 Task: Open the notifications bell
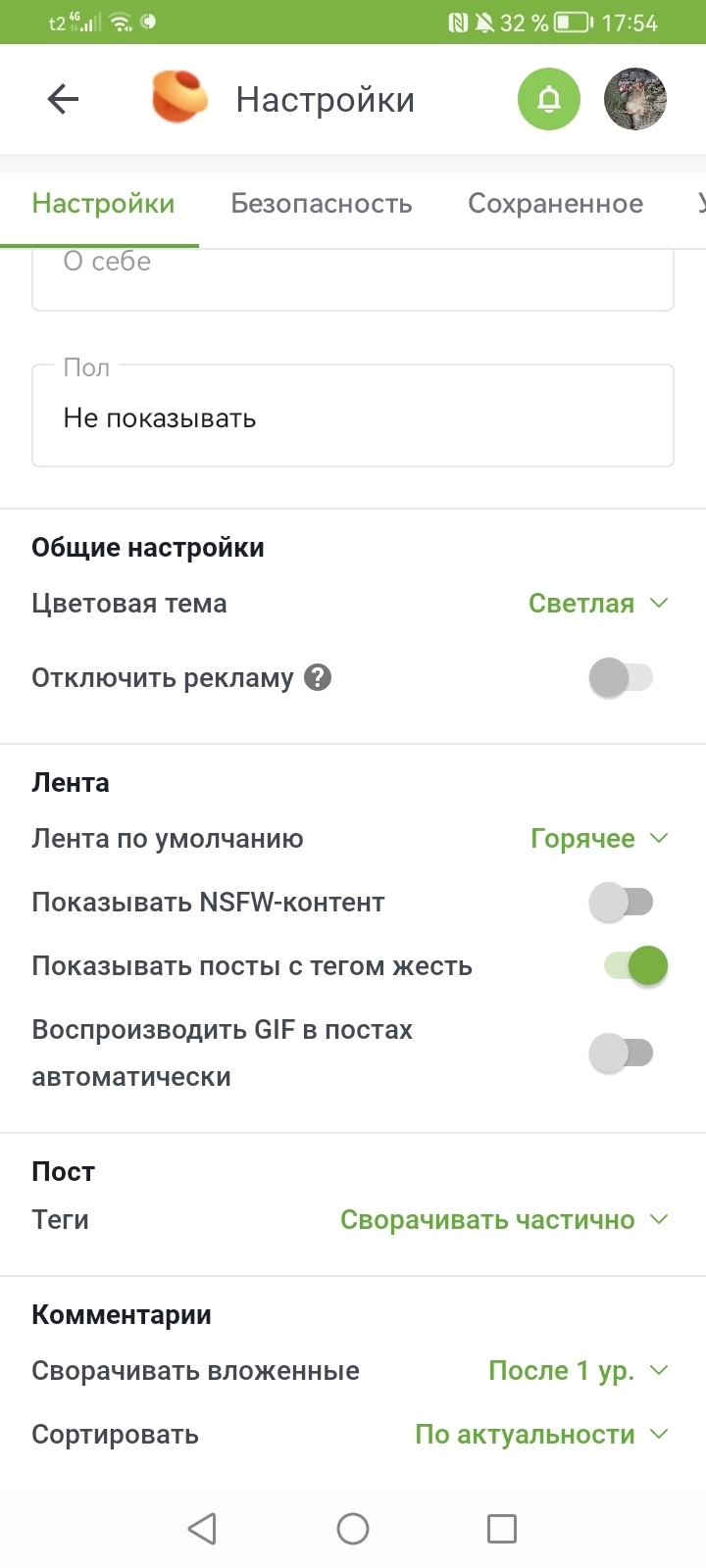549,99
